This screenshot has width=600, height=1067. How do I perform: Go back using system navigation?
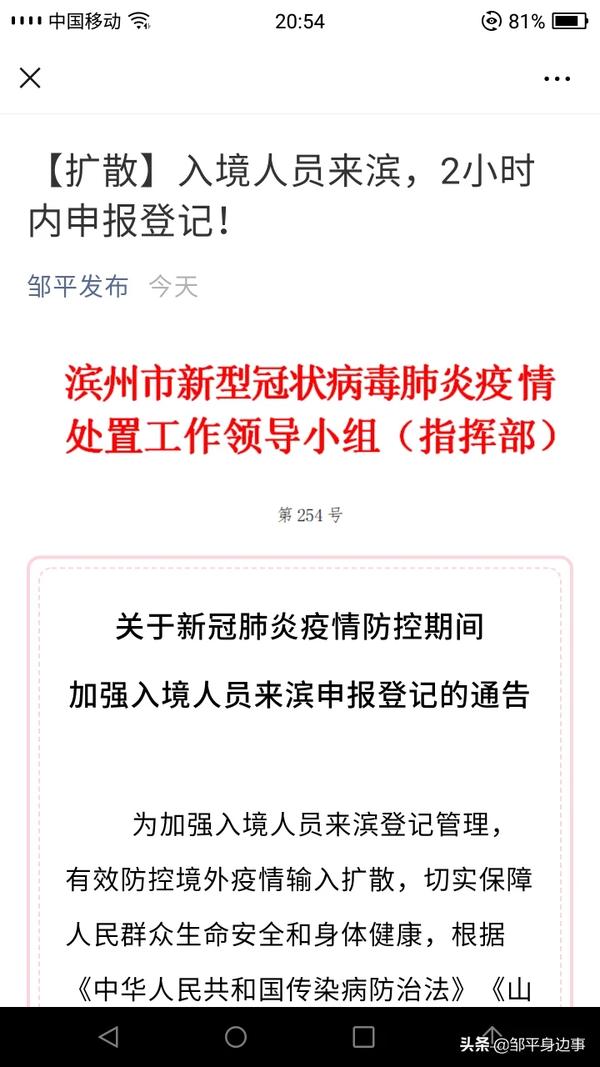109,1037
